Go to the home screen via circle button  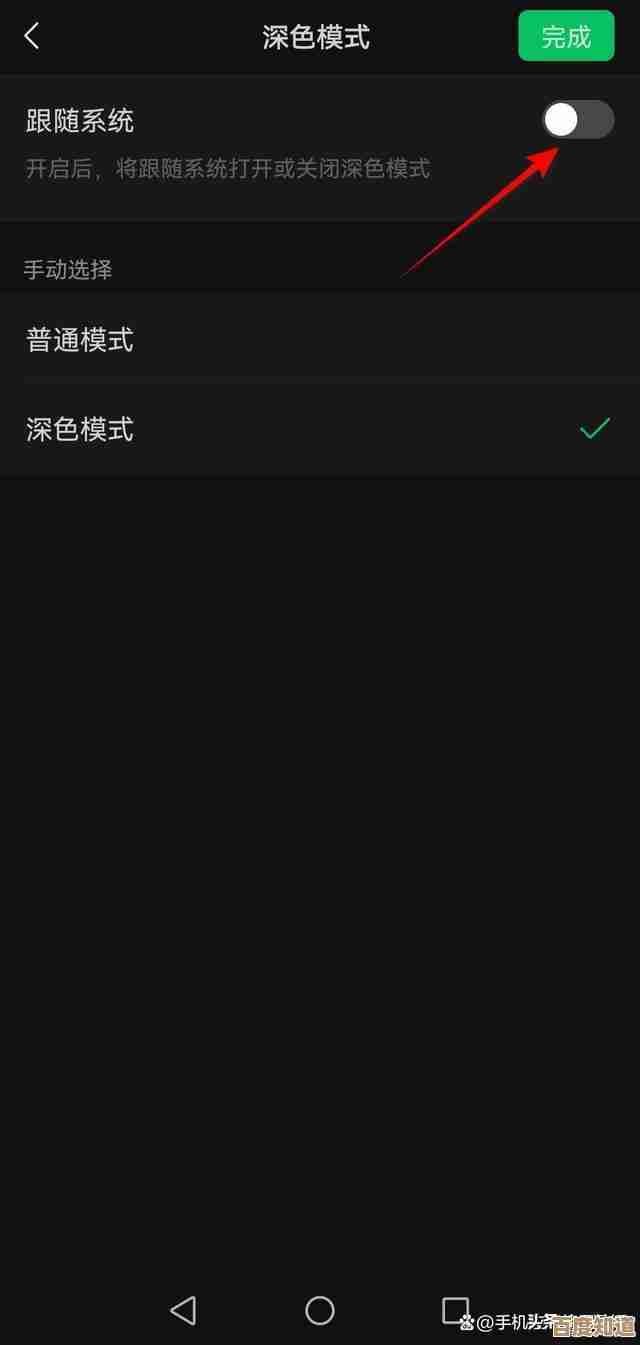[320, 1310]
